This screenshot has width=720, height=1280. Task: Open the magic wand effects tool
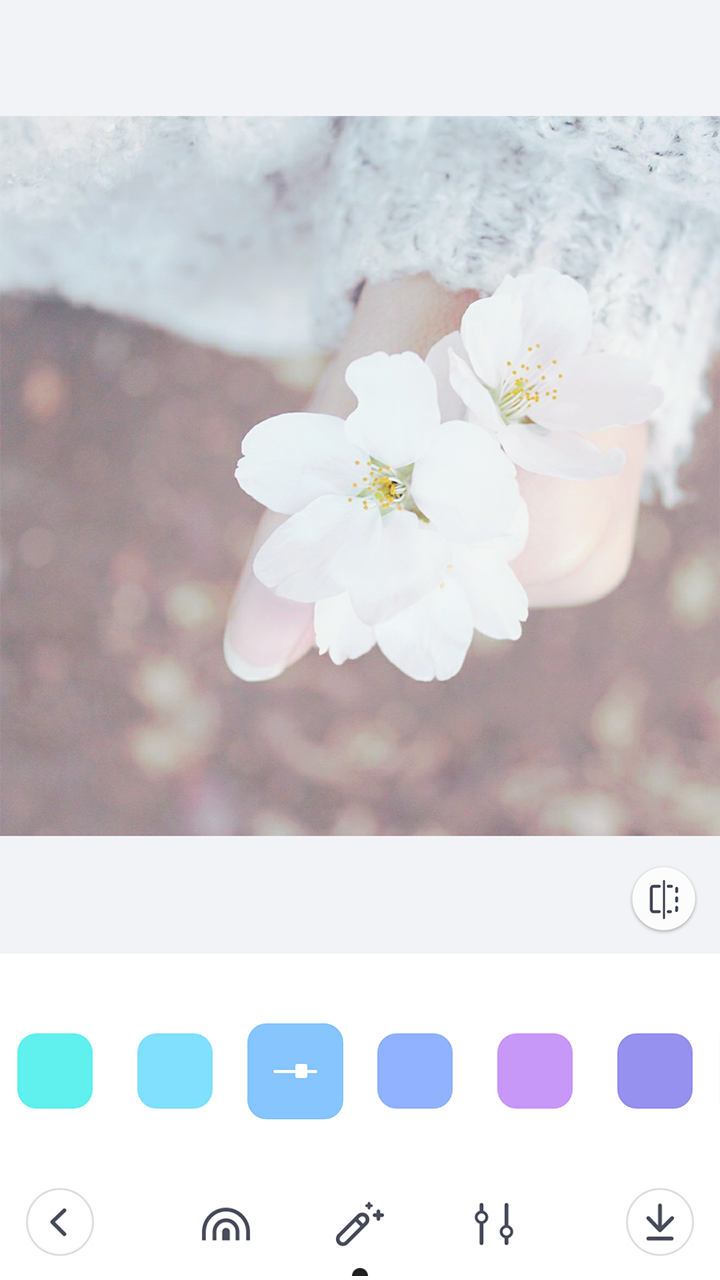tap(359, 1223)
